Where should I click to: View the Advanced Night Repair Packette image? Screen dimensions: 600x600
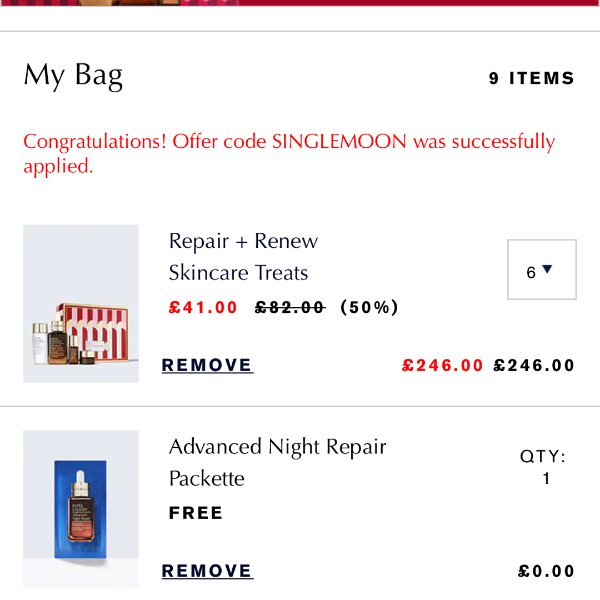click(81, 509)
